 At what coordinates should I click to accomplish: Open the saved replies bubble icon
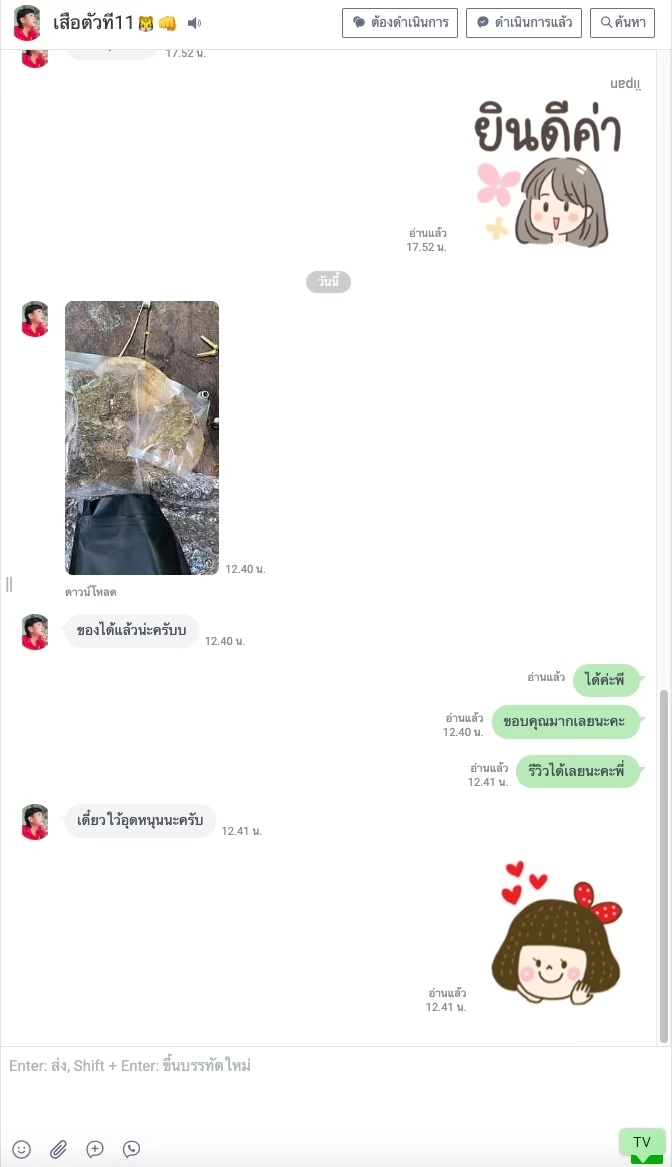click(95, 1149)
